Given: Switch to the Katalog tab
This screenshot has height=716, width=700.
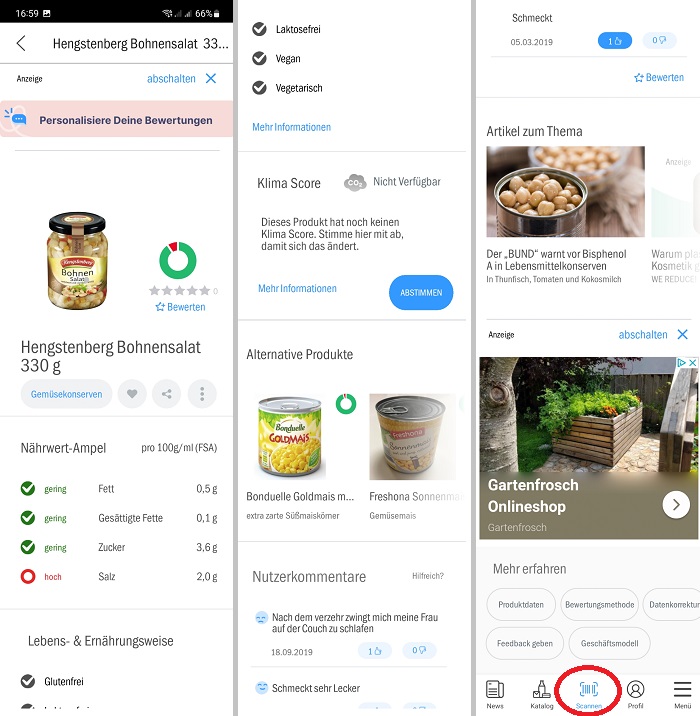Looking at the screenshot, I should click(541, 692).
